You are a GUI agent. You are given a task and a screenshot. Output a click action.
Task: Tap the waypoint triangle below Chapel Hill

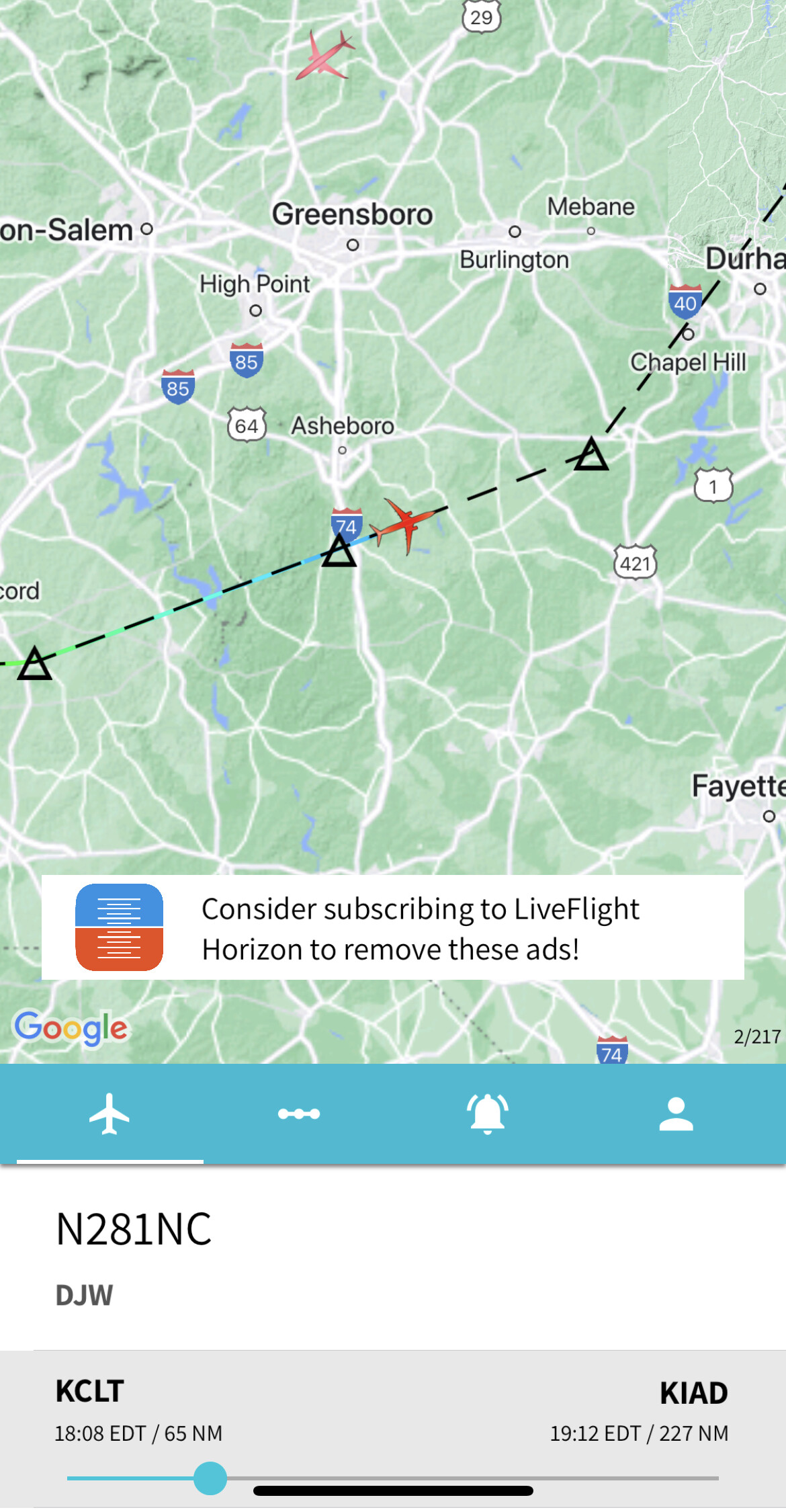coord(592,455)
